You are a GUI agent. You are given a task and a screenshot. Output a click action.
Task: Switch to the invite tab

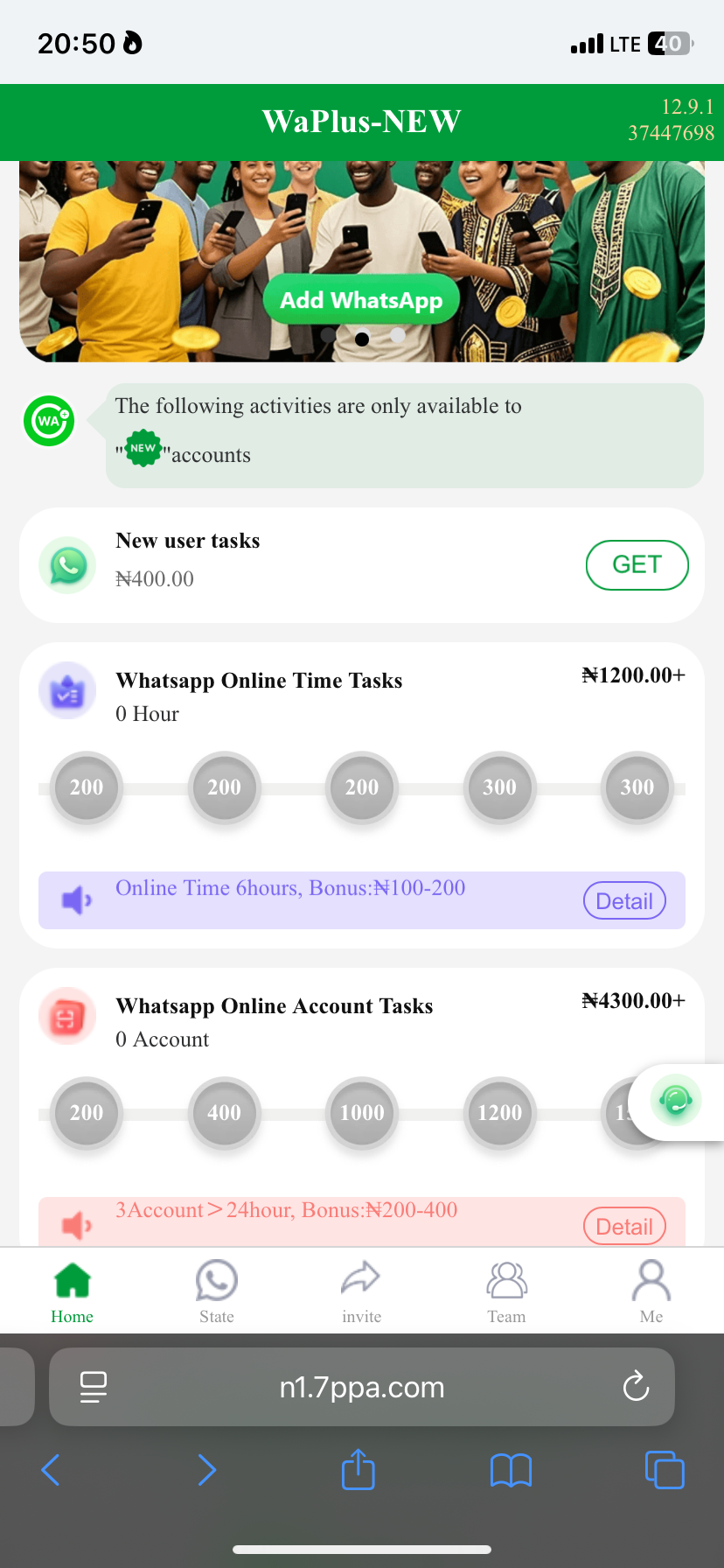tap(361, 1292)
